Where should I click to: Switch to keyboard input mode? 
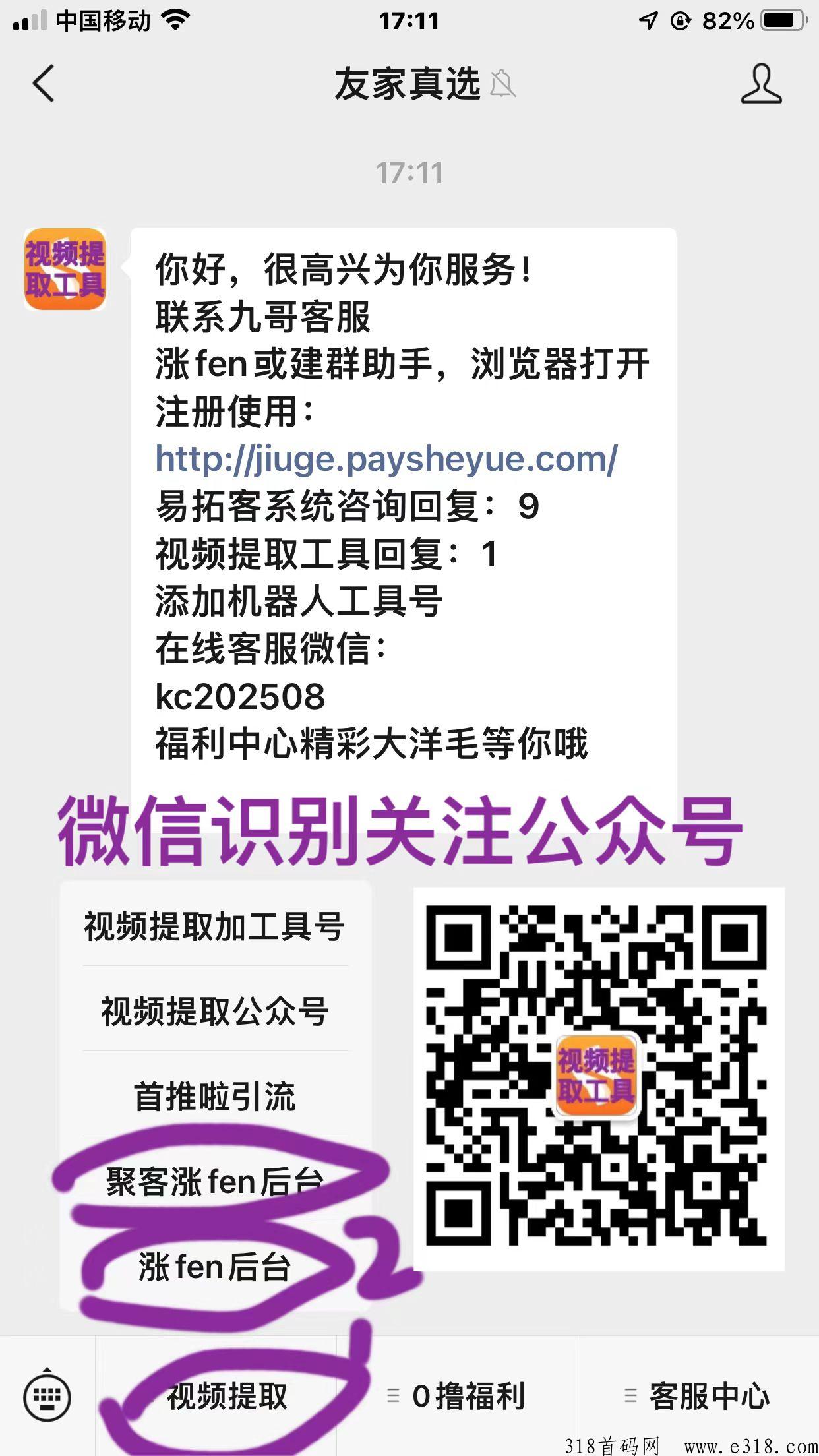[47, 1395]
